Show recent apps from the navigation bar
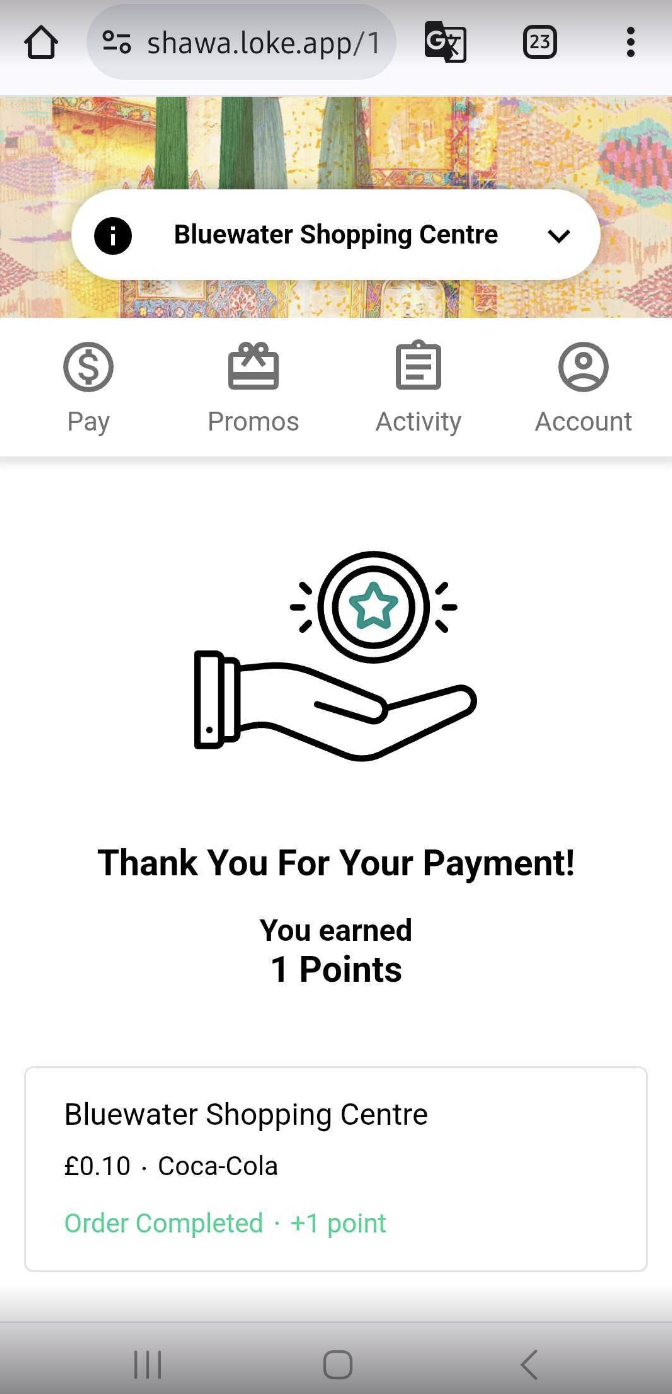The width and height of the screenshot is (672, 1394). point(147,1364)
